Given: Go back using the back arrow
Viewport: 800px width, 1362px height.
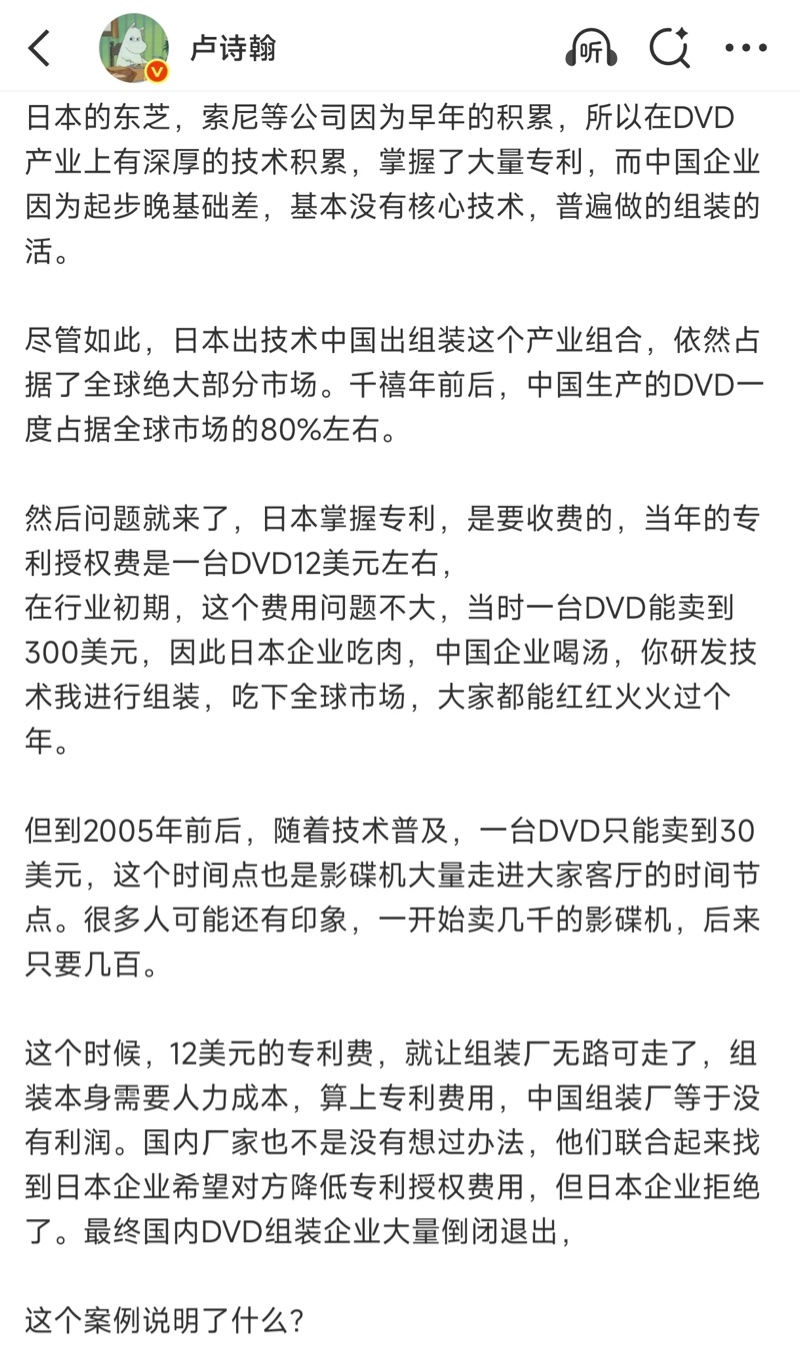Looking at the screenshot, I should coord(40,48).
